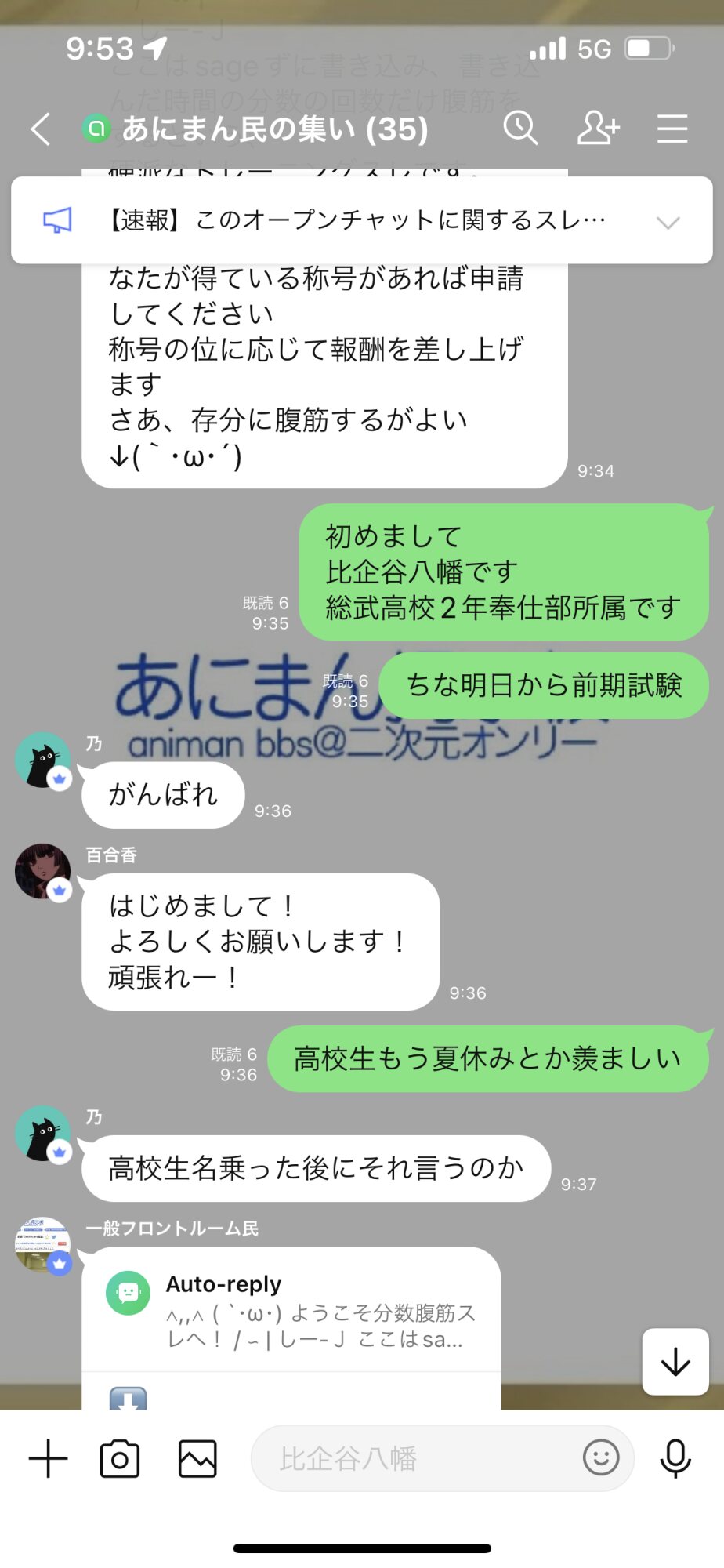Invite a new member to the chat

[598, 129]
